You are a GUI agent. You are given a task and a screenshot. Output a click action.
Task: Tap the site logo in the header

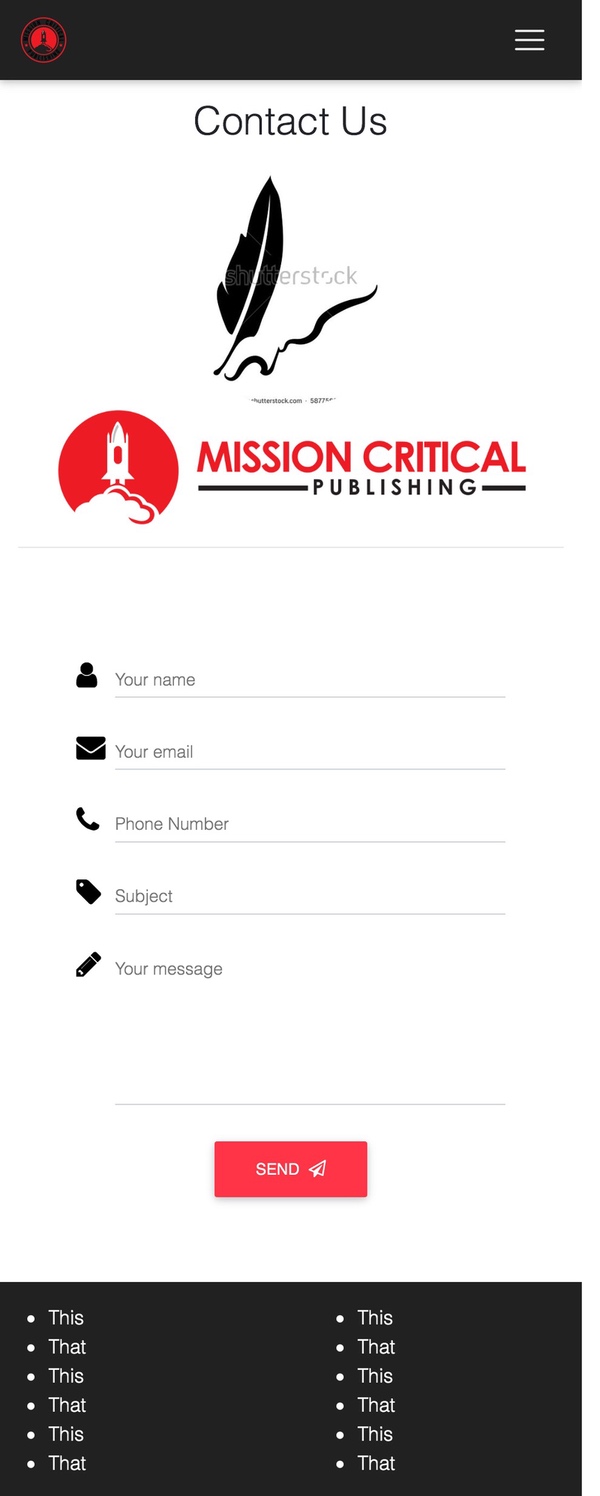coord(44,40)
